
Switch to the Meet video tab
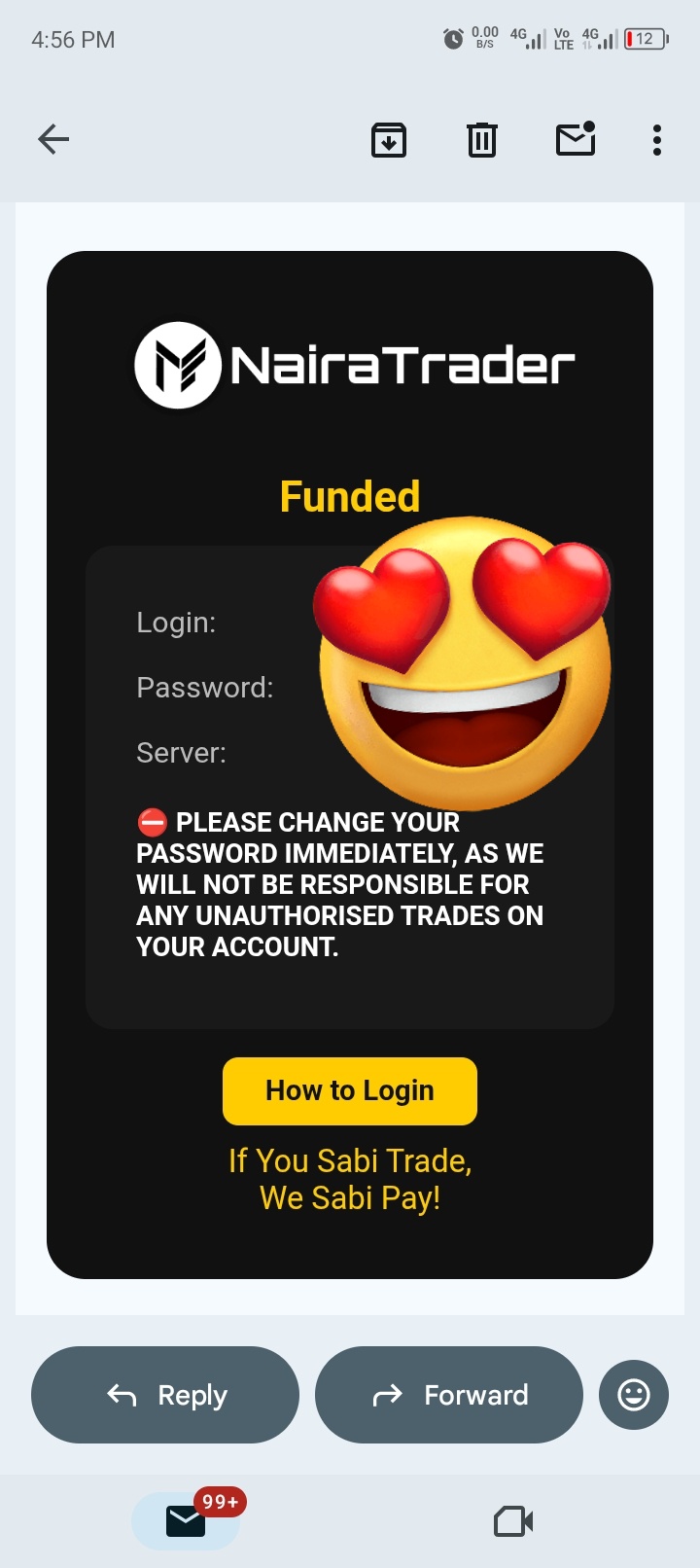point(513,1520)
